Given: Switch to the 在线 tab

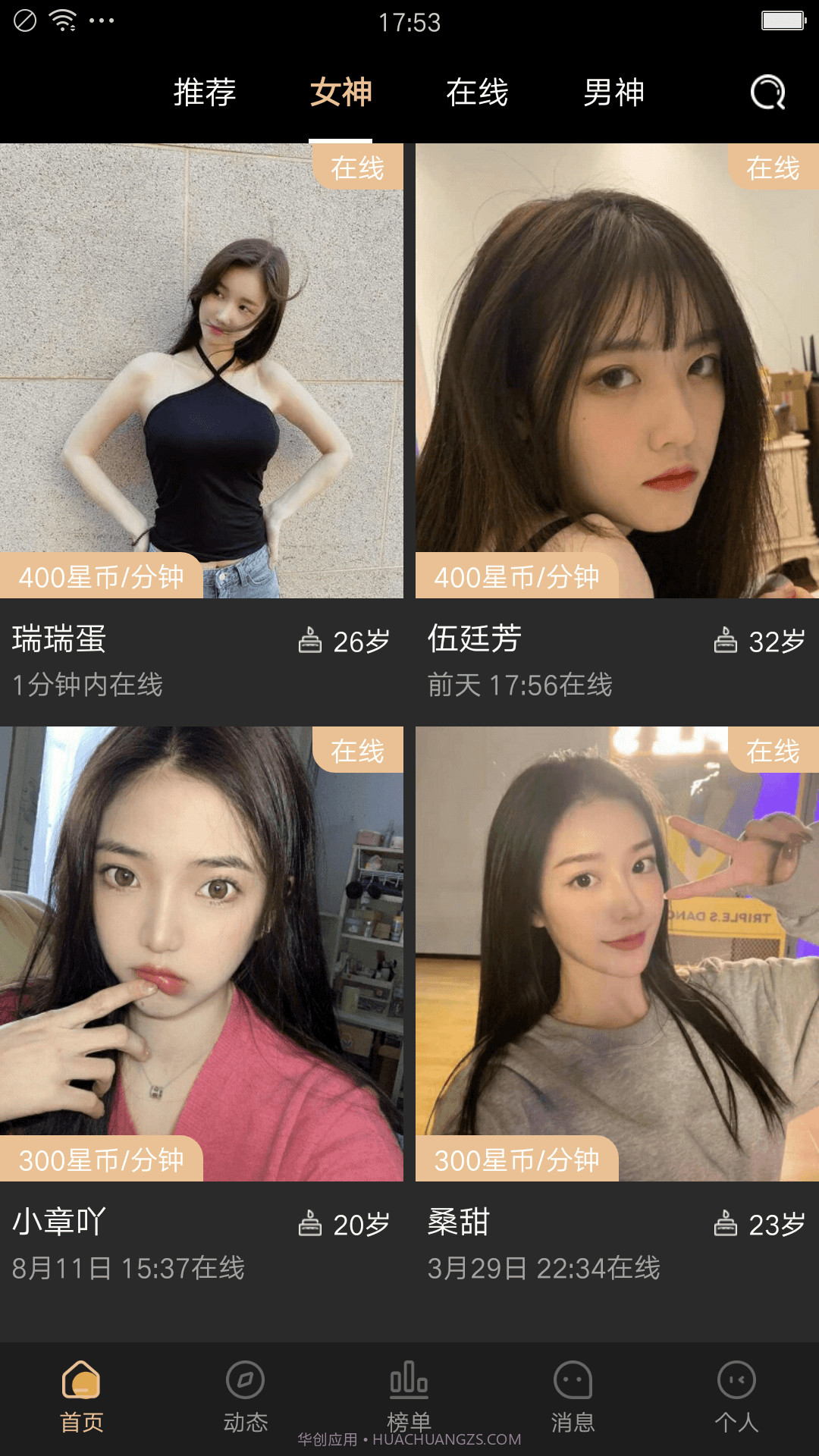Looking at the screenshot, I should 478,93.
